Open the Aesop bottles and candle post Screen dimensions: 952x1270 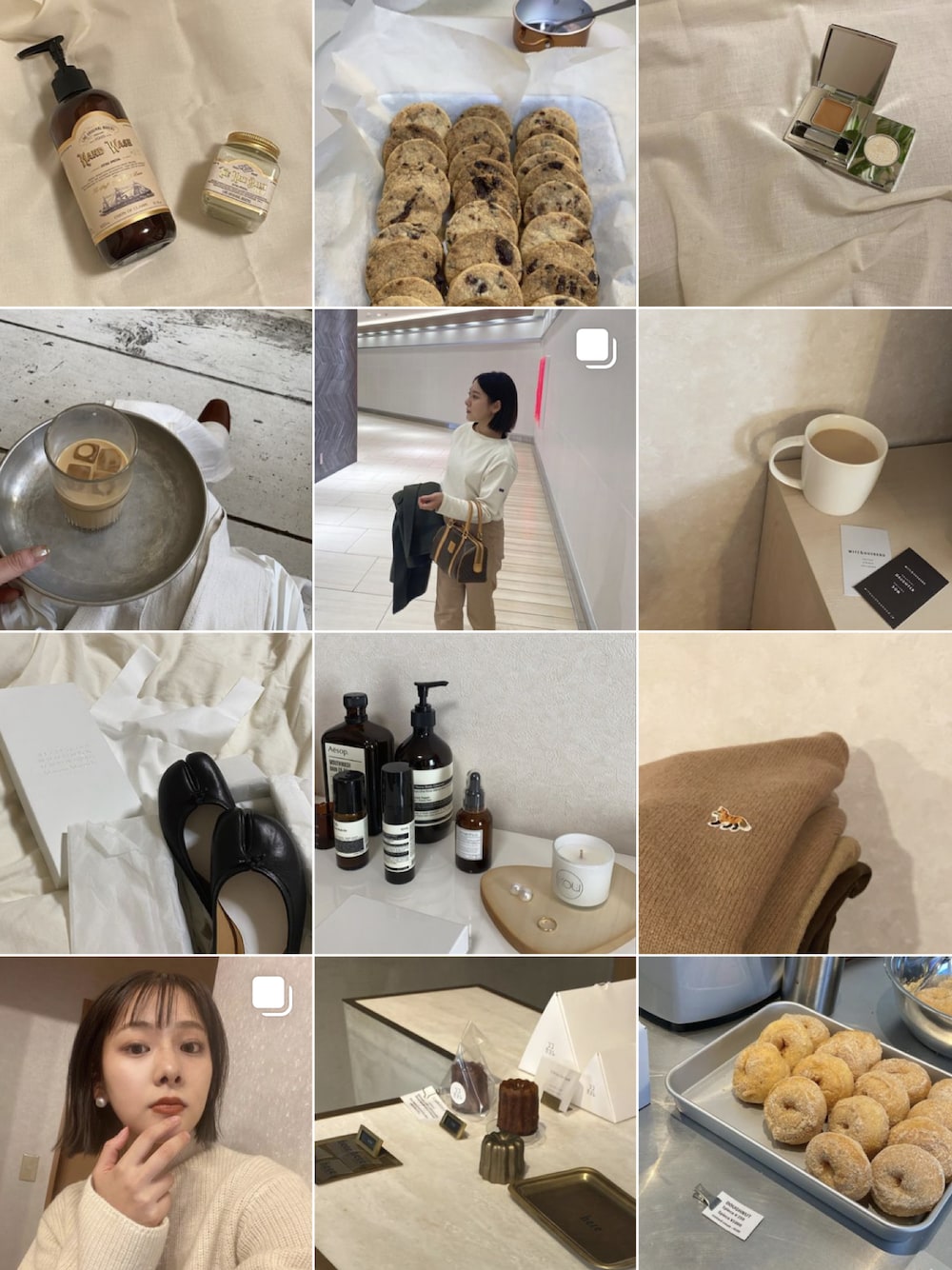coord(476,793)
